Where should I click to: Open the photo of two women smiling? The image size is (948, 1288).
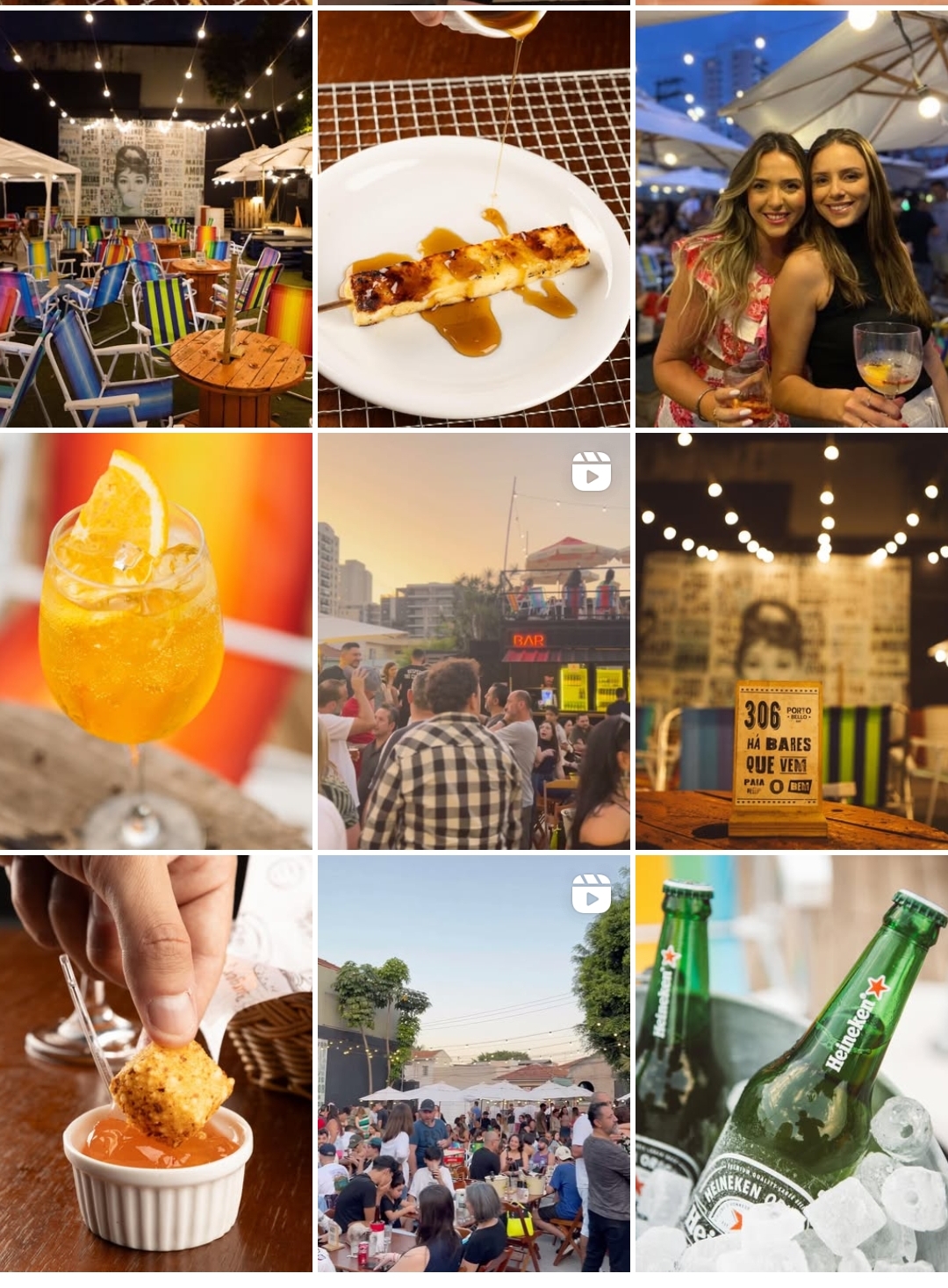pos(791,219)
